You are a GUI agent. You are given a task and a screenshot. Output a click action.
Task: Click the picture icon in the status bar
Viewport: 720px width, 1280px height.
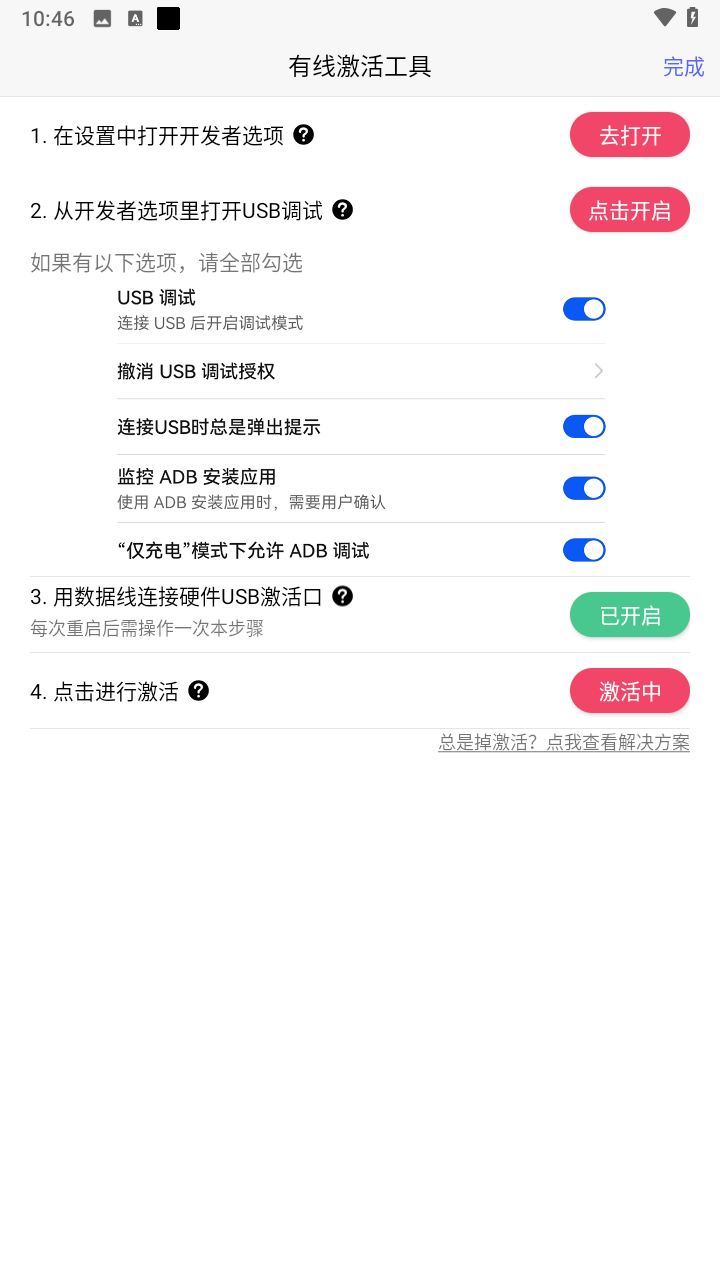click(101, 17)
